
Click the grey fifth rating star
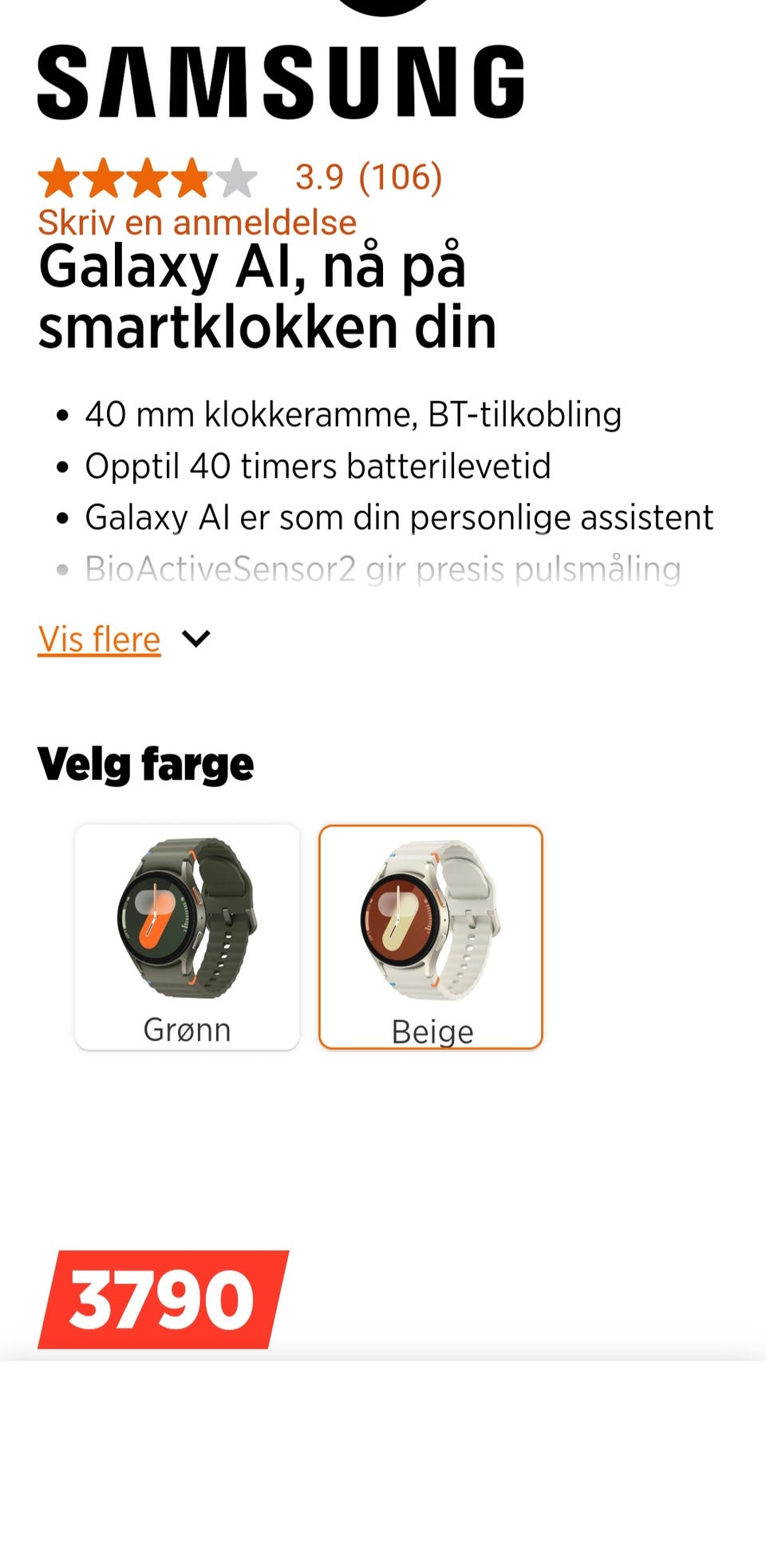pyautogui.click(x=236, y=177)
